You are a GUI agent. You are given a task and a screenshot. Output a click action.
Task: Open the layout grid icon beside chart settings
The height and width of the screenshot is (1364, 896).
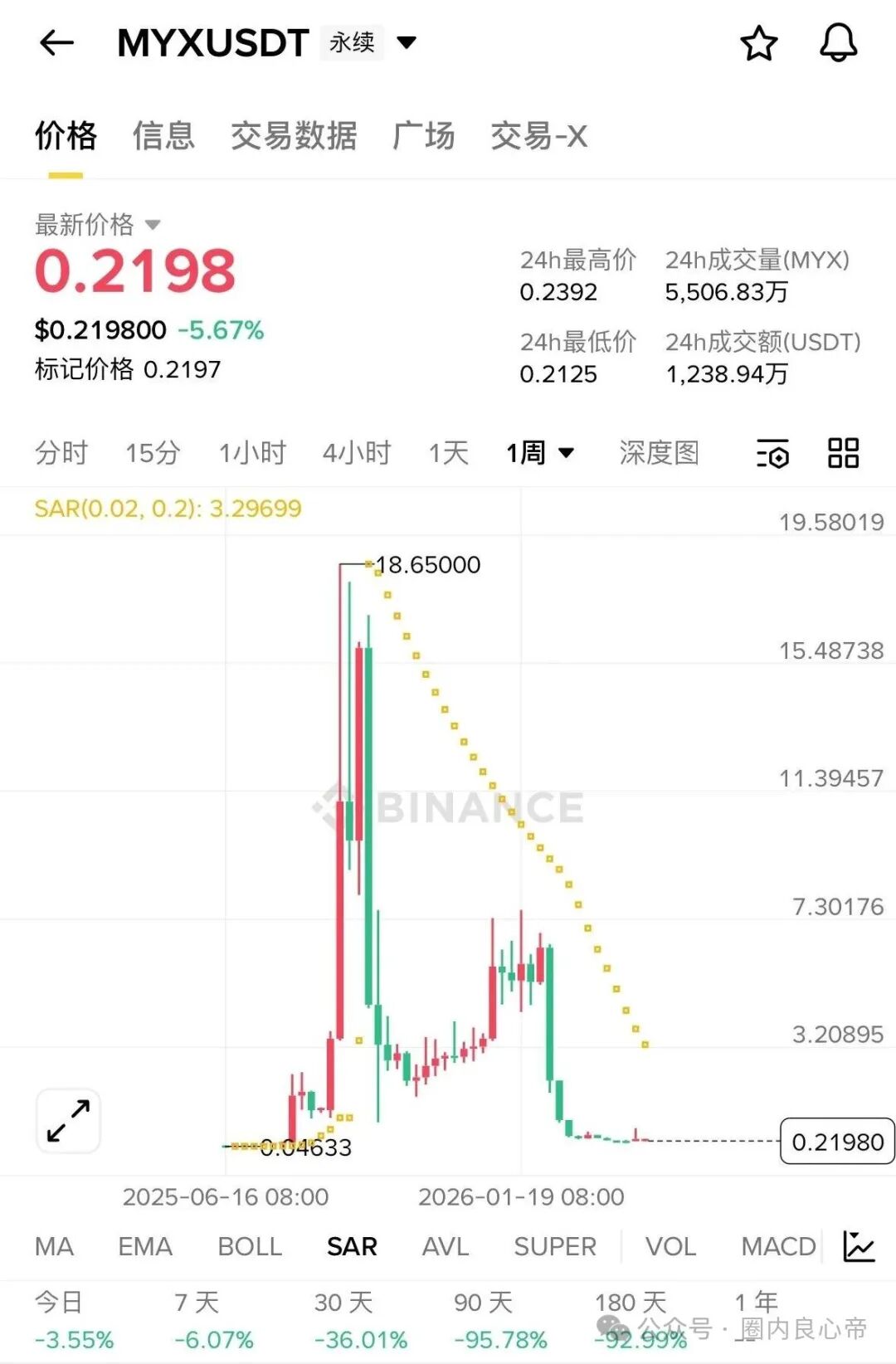(x=843, y=453)
